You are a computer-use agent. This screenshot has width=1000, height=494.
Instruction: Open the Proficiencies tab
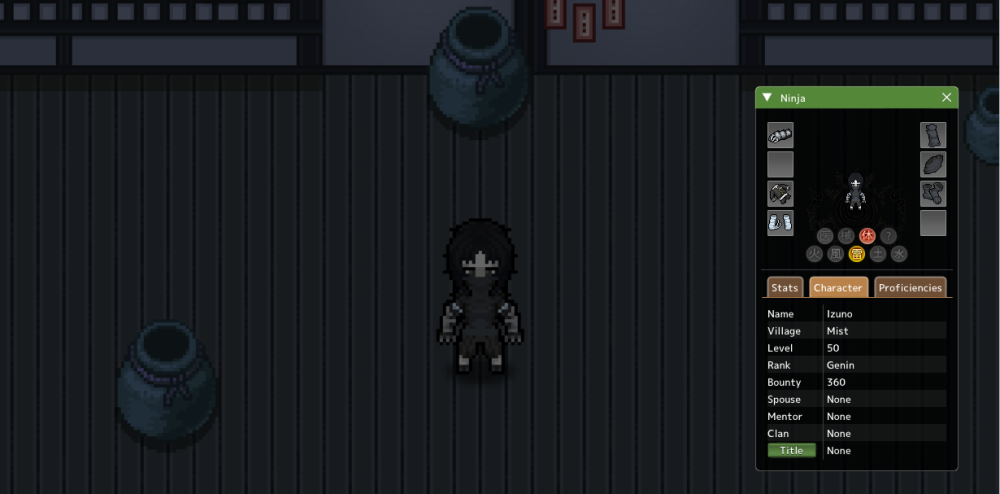[910, 288]
